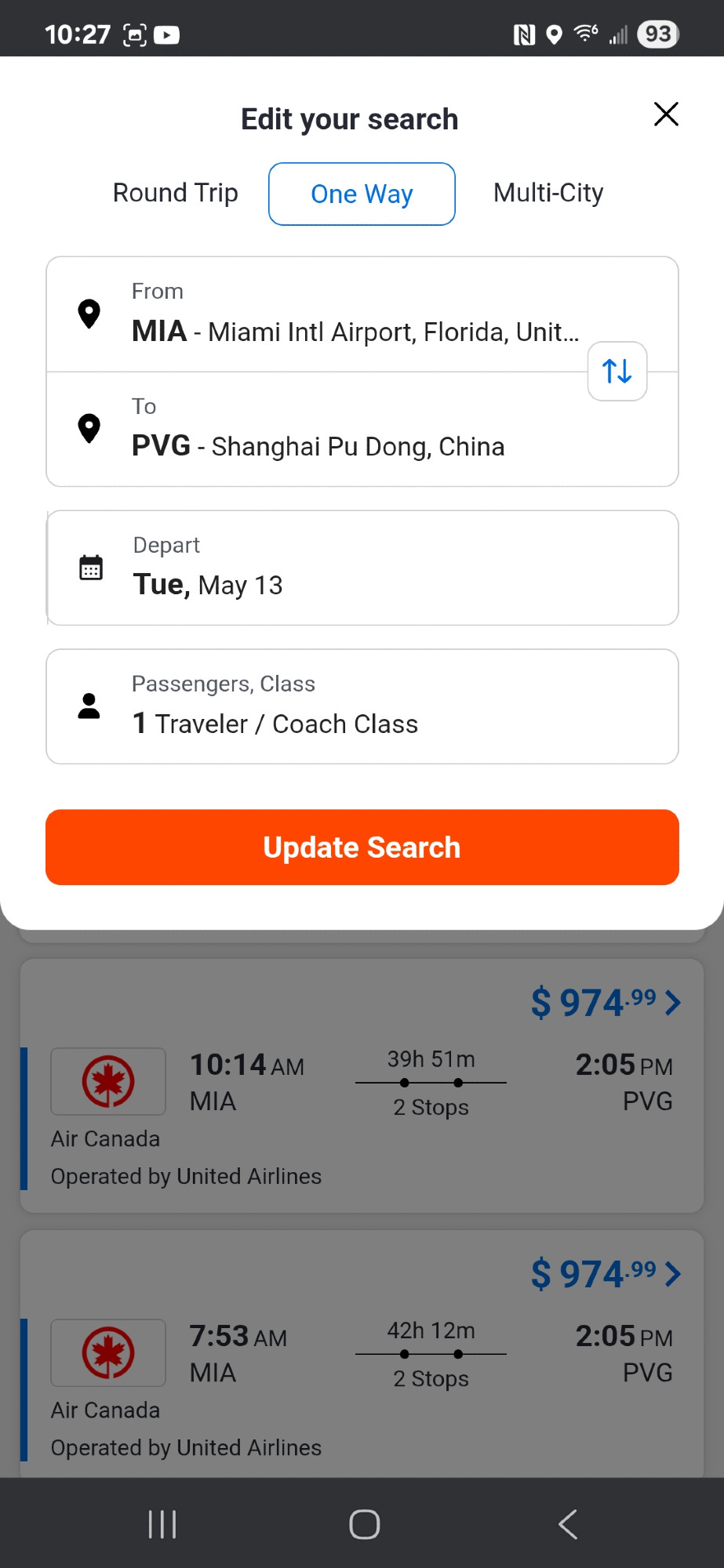Select the One Way option
This screenshot has height=1568, width=724.
point(362,194)
